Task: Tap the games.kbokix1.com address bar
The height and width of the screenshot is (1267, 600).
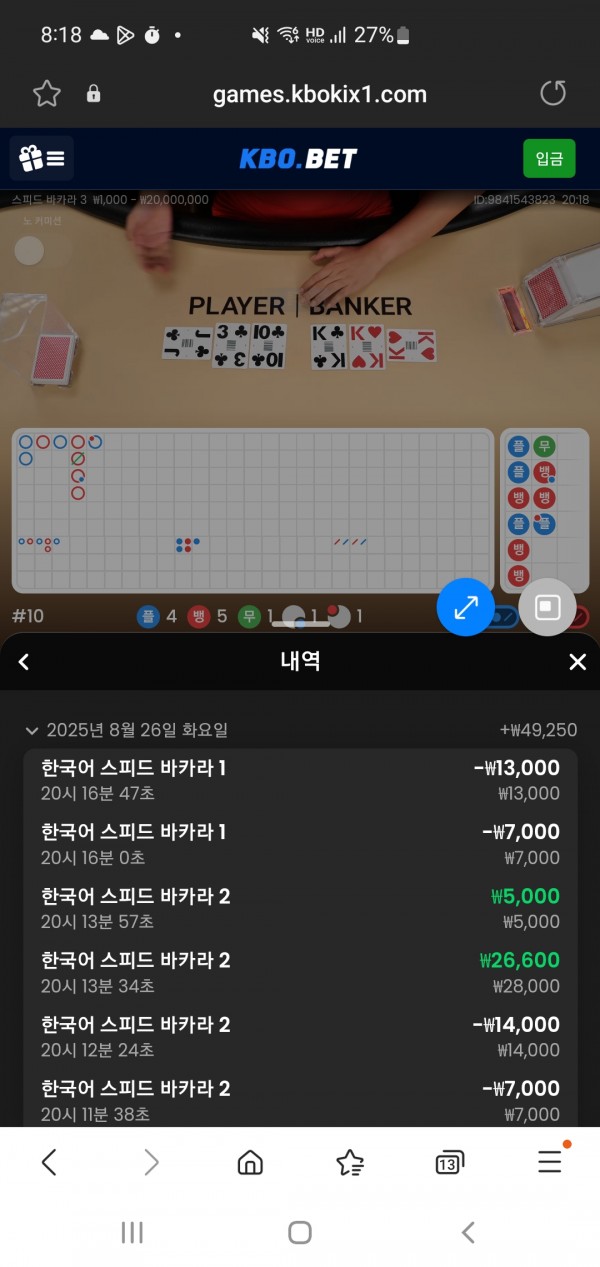Action: pos(319,95)
